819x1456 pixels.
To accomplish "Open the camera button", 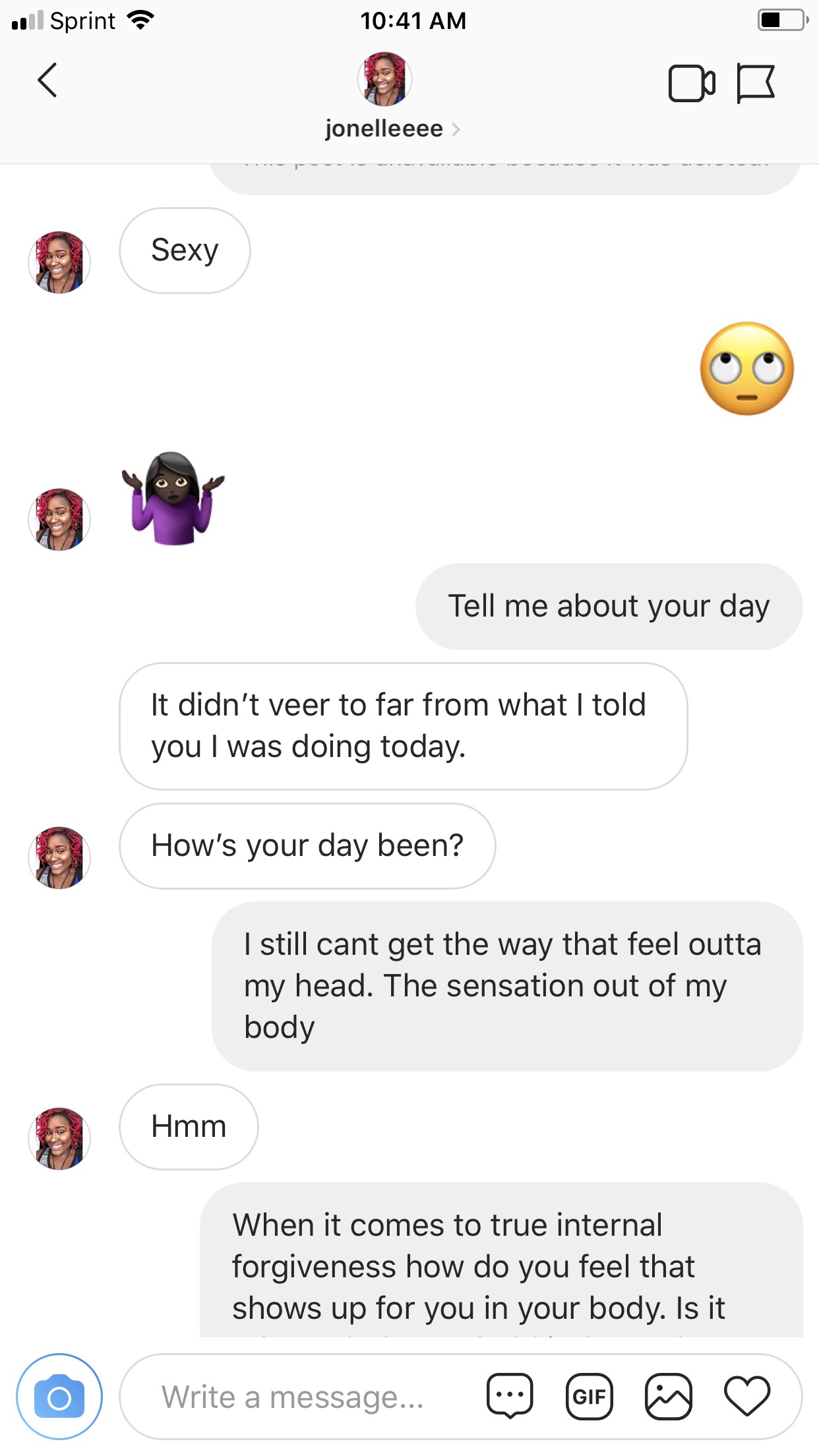I will pos(59,1397).
